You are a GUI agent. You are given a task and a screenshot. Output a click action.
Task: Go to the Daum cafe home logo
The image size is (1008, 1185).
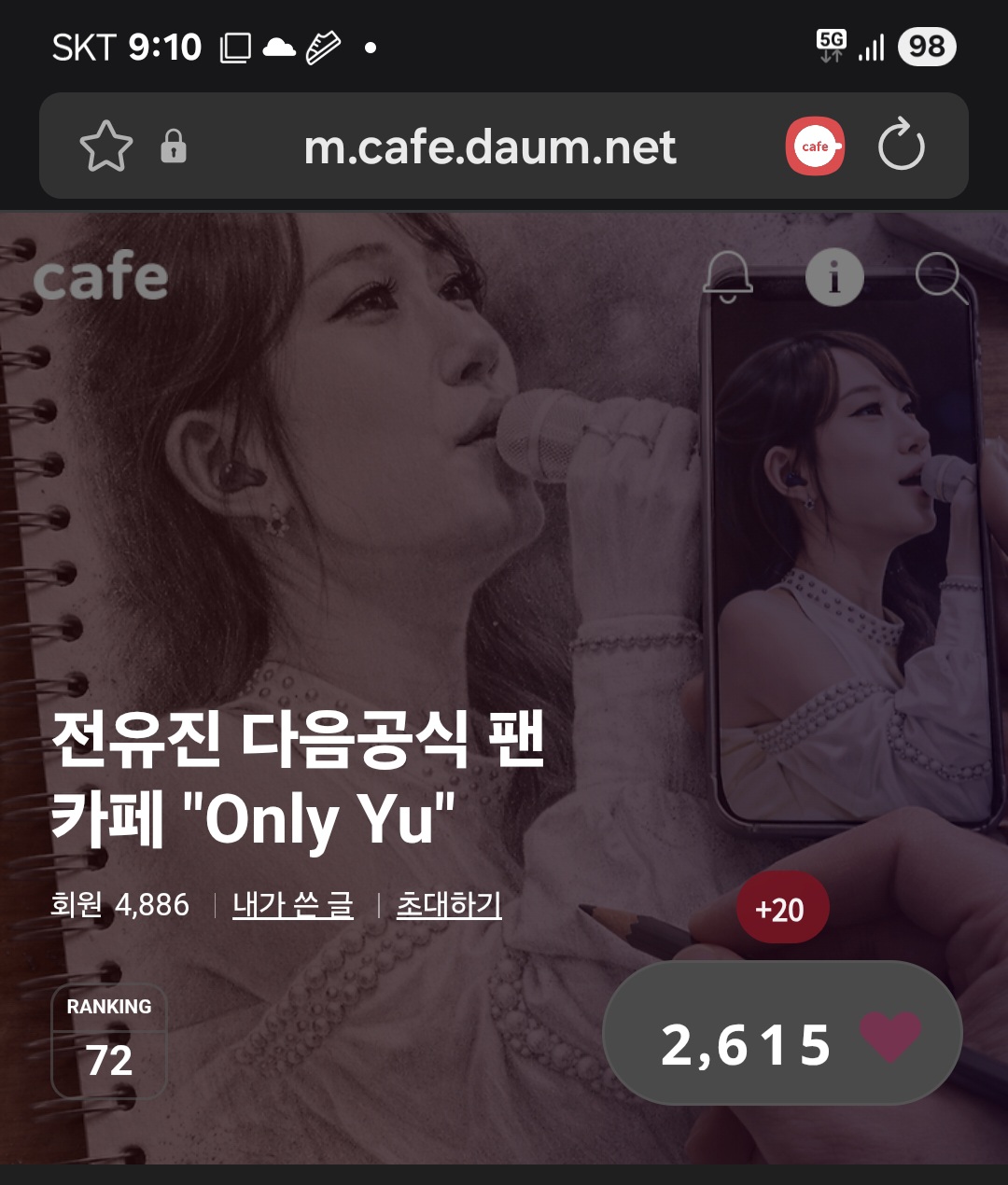101,277
